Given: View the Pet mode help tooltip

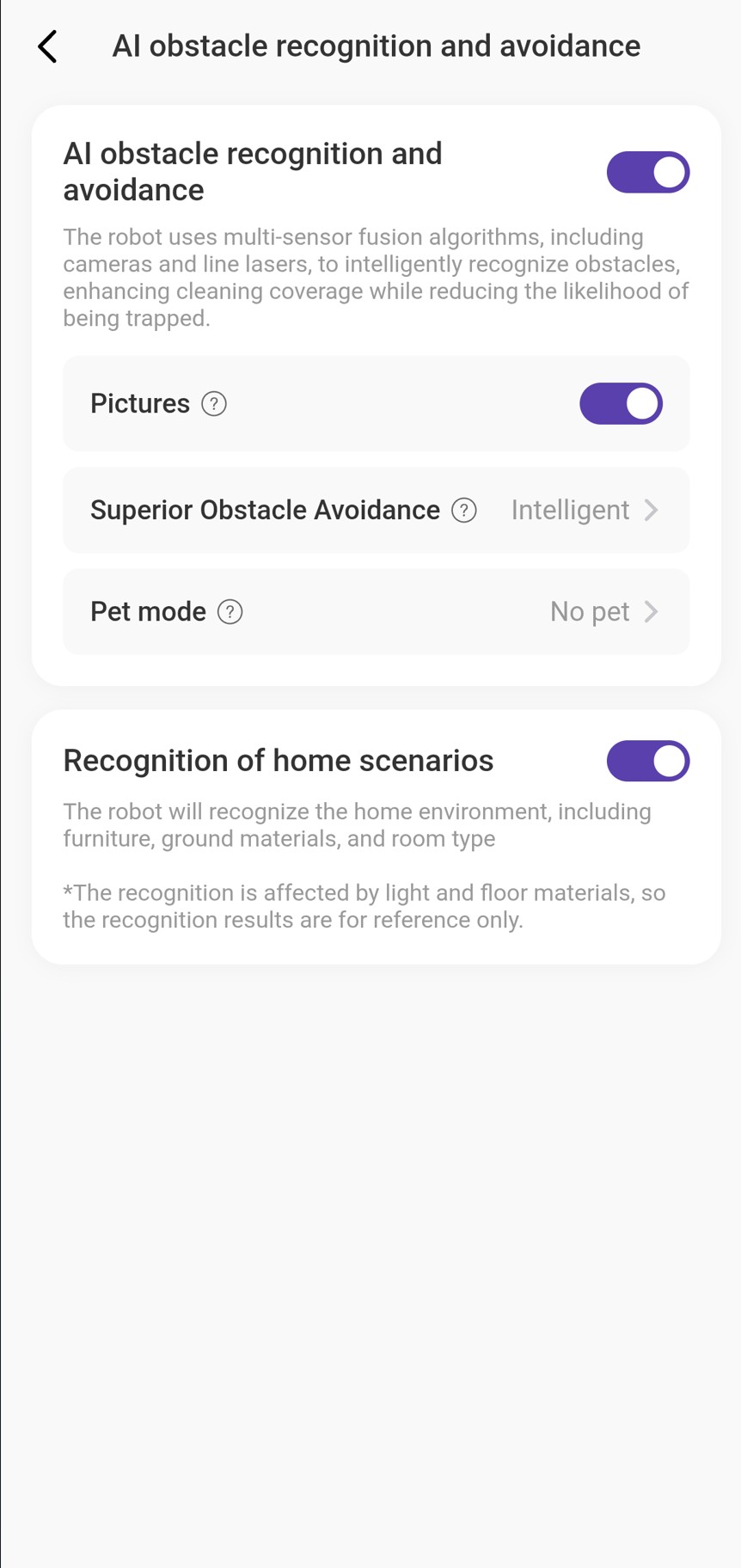Looking at the screenshot, I should pos(230,612).
